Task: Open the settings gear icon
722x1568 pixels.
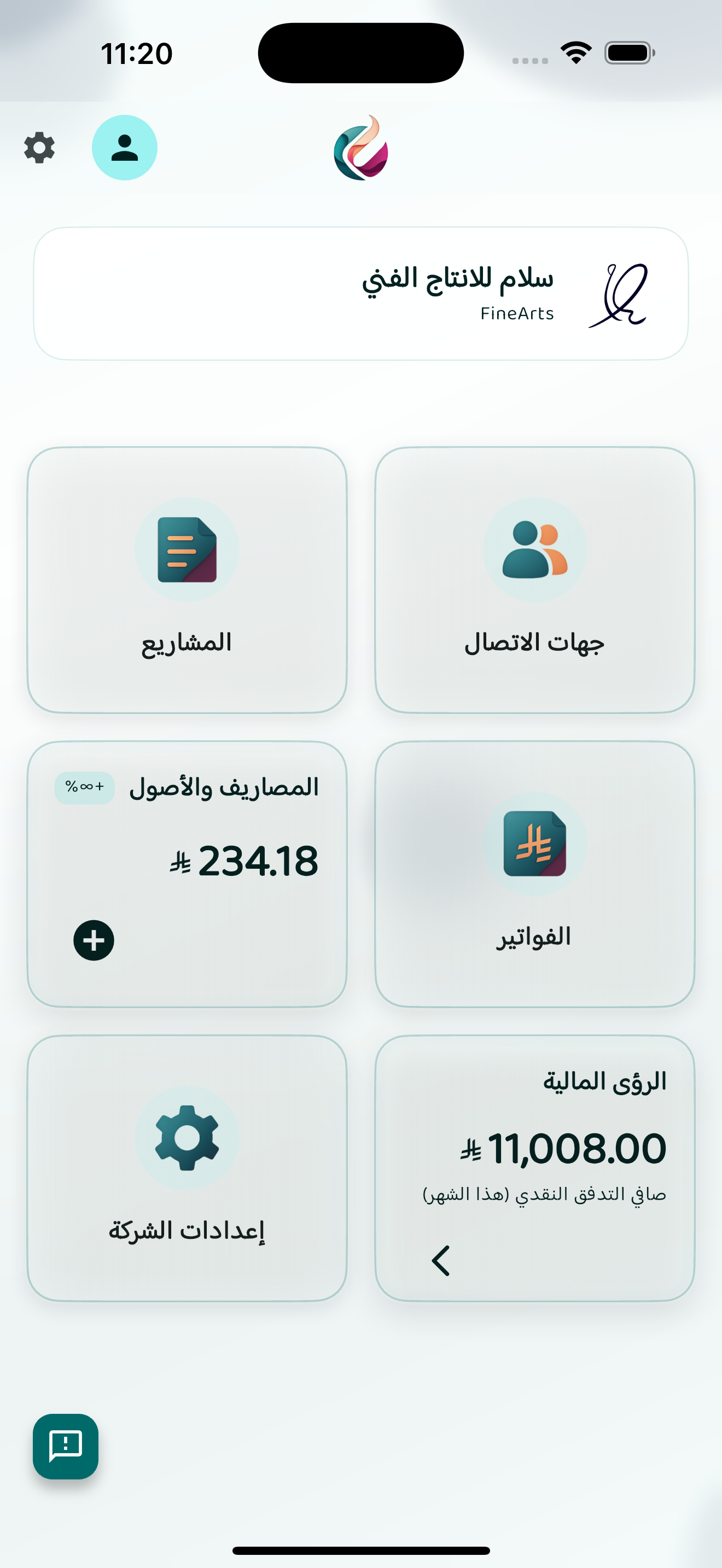Action: coord(39,148)
